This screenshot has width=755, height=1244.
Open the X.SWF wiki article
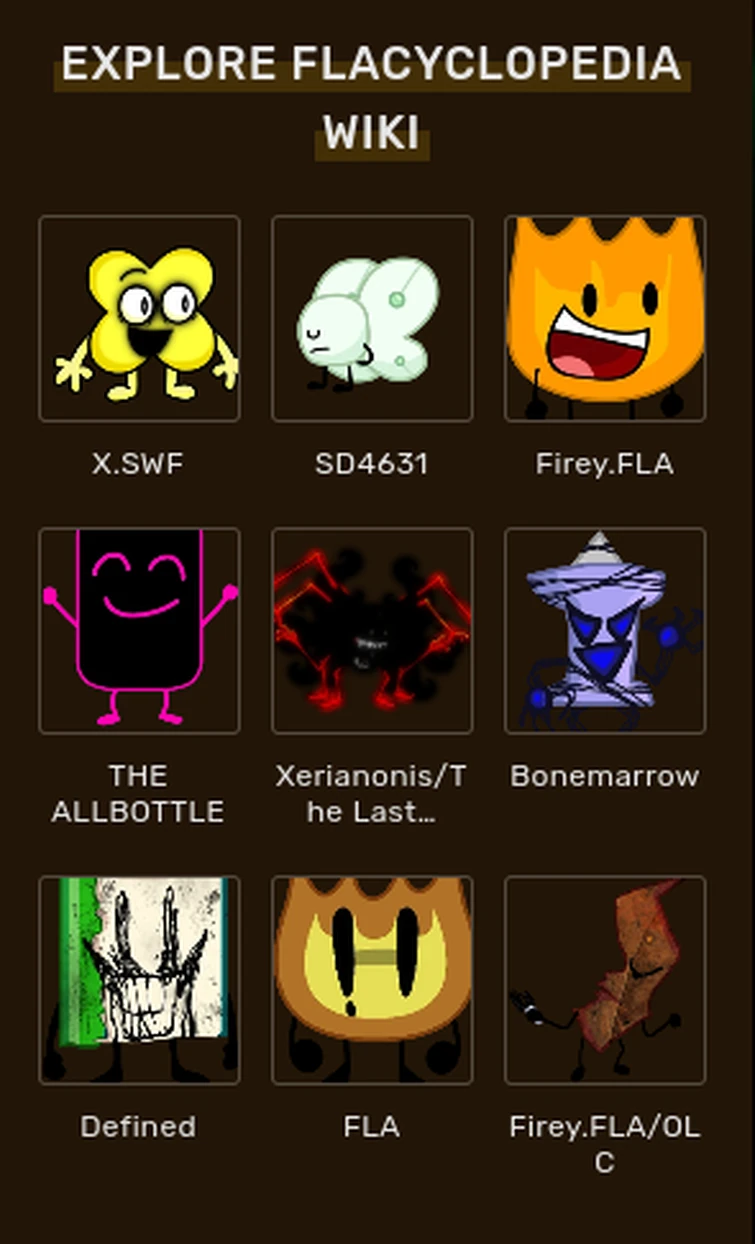(x=139, y=318)
